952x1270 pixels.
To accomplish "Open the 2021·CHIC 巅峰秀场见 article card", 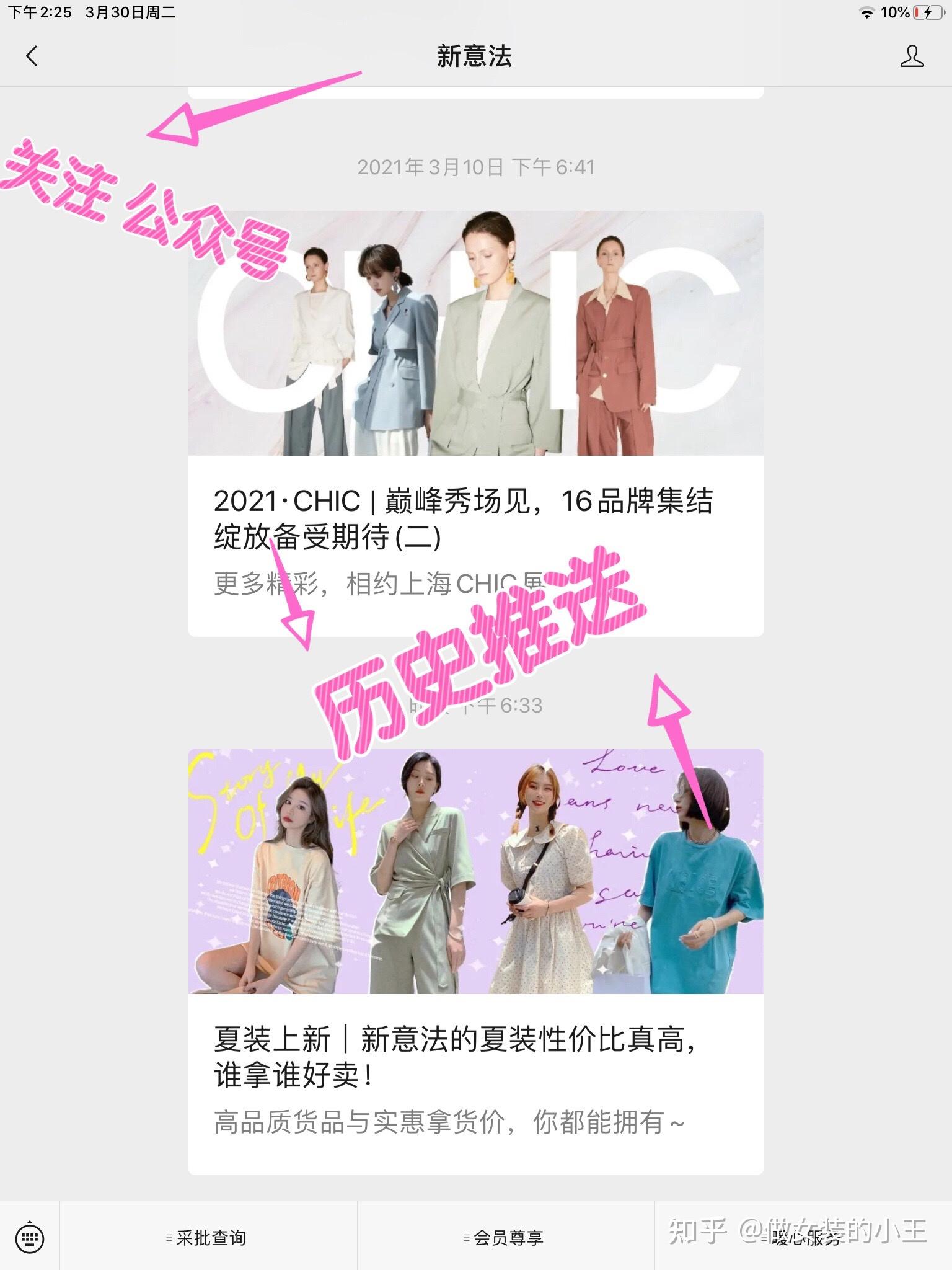I will coord(475,423).
